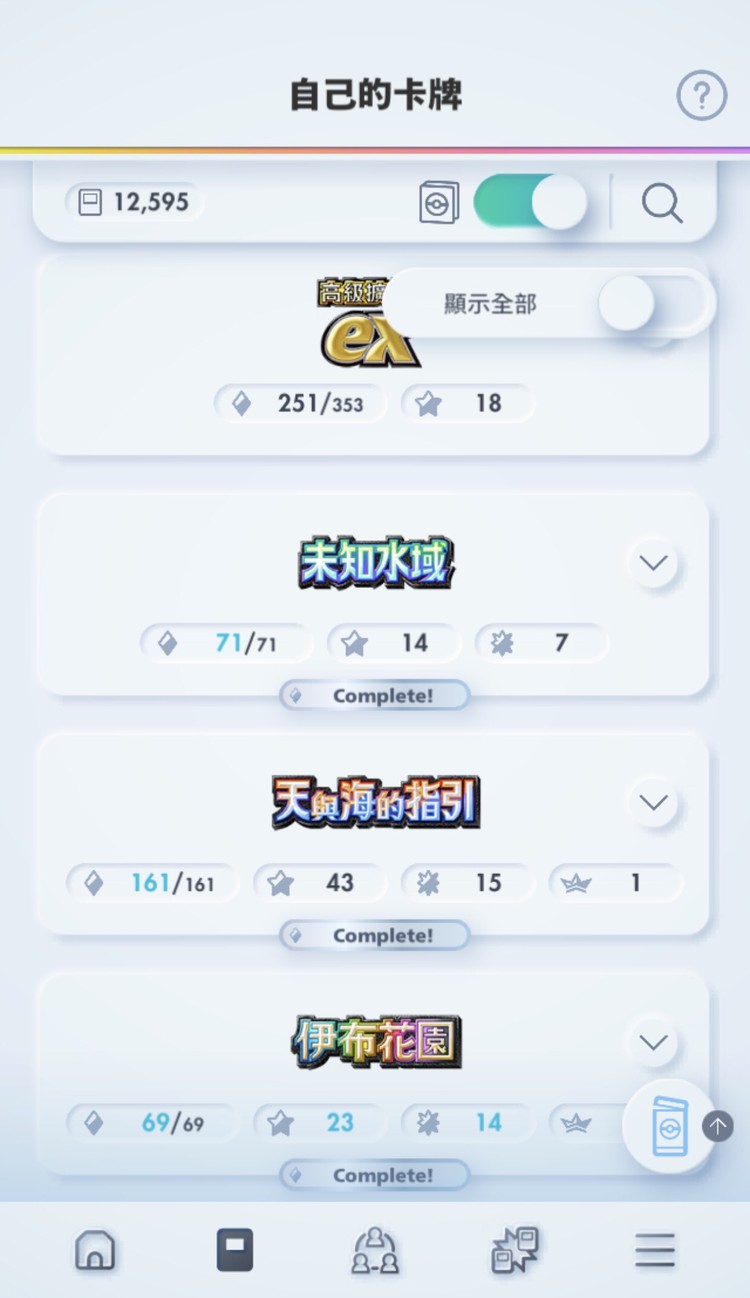Expand the 伊布花園 expansion chevron
Viewport: 750px width, 1298px height.
tap(653, 1041)
